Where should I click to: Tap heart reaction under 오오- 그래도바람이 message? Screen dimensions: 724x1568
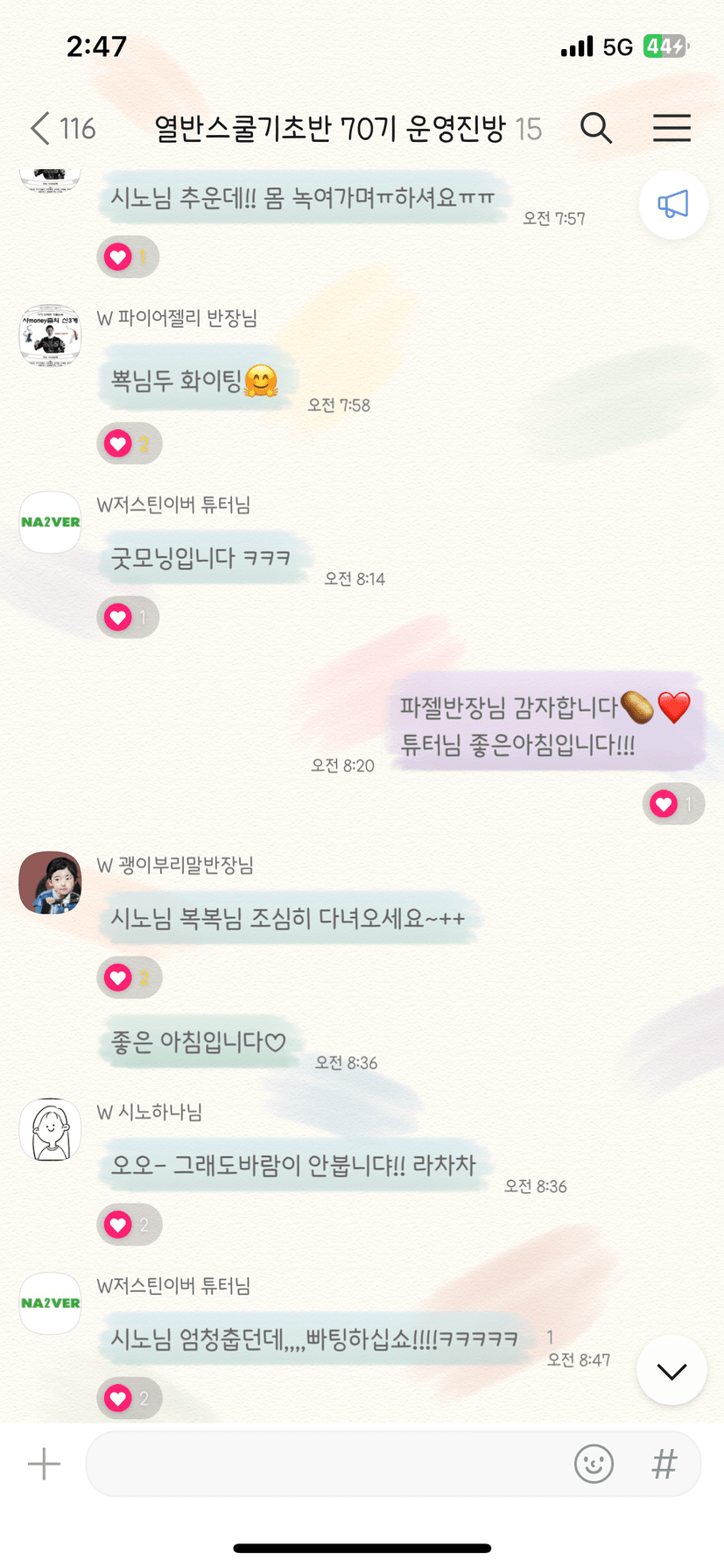129,1225
